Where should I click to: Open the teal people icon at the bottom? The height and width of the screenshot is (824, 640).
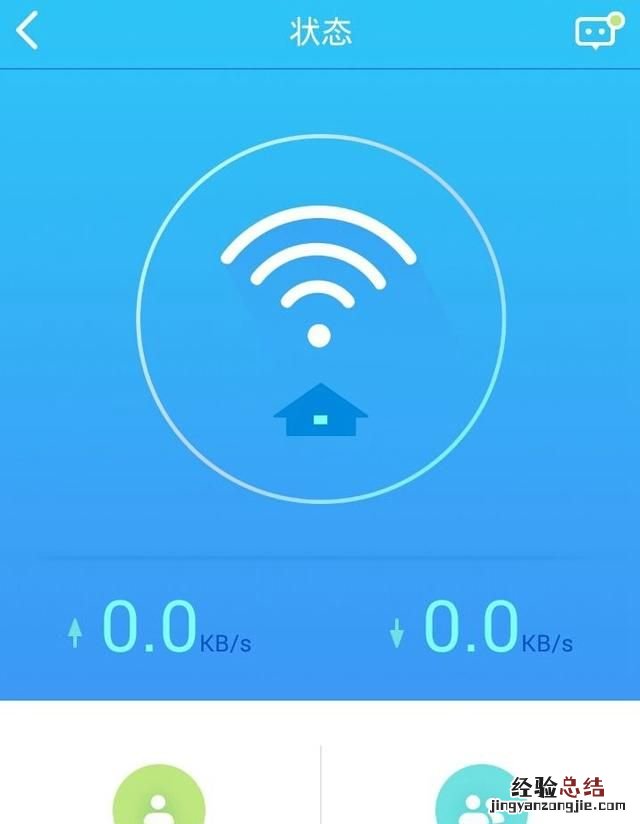click(478, 798)
